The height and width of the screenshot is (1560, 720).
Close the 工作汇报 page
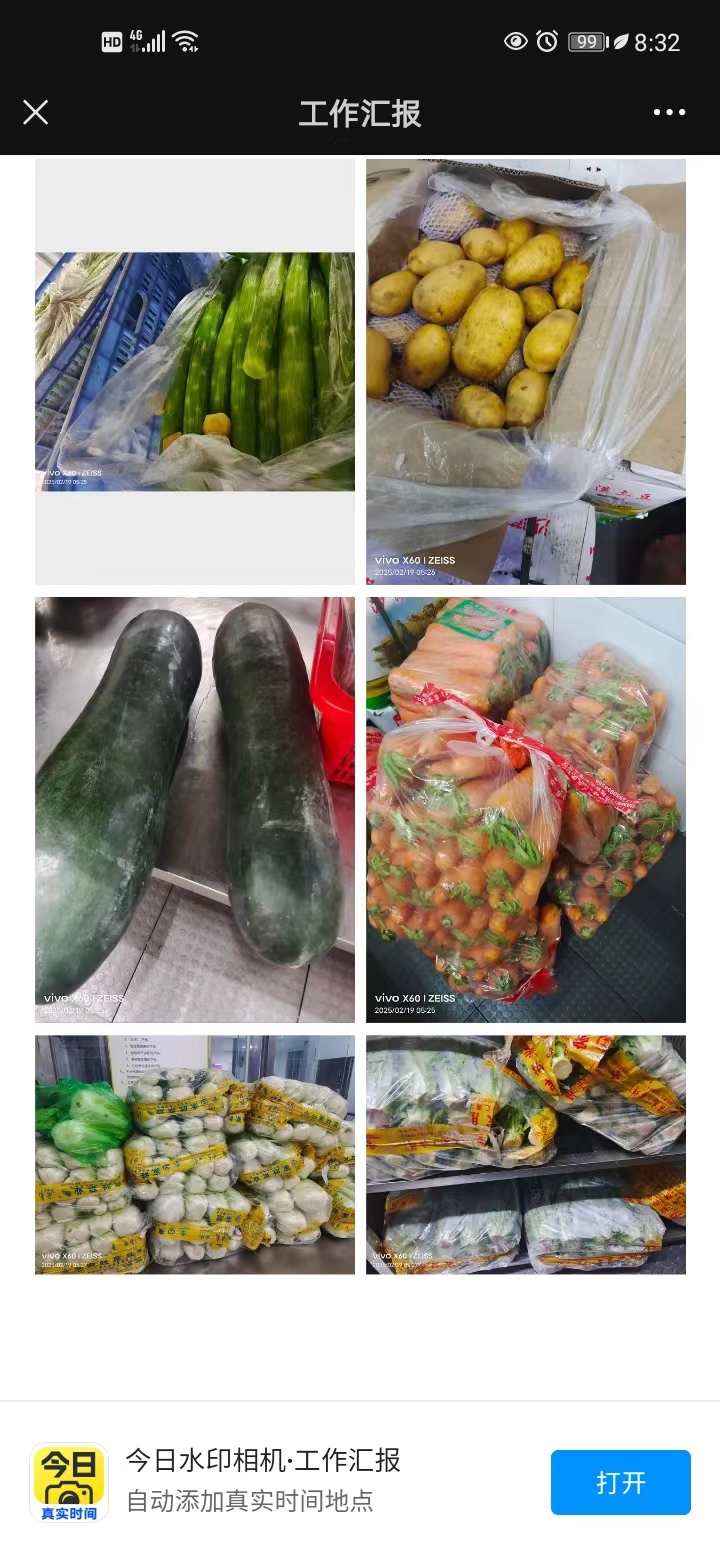[36, 112]
